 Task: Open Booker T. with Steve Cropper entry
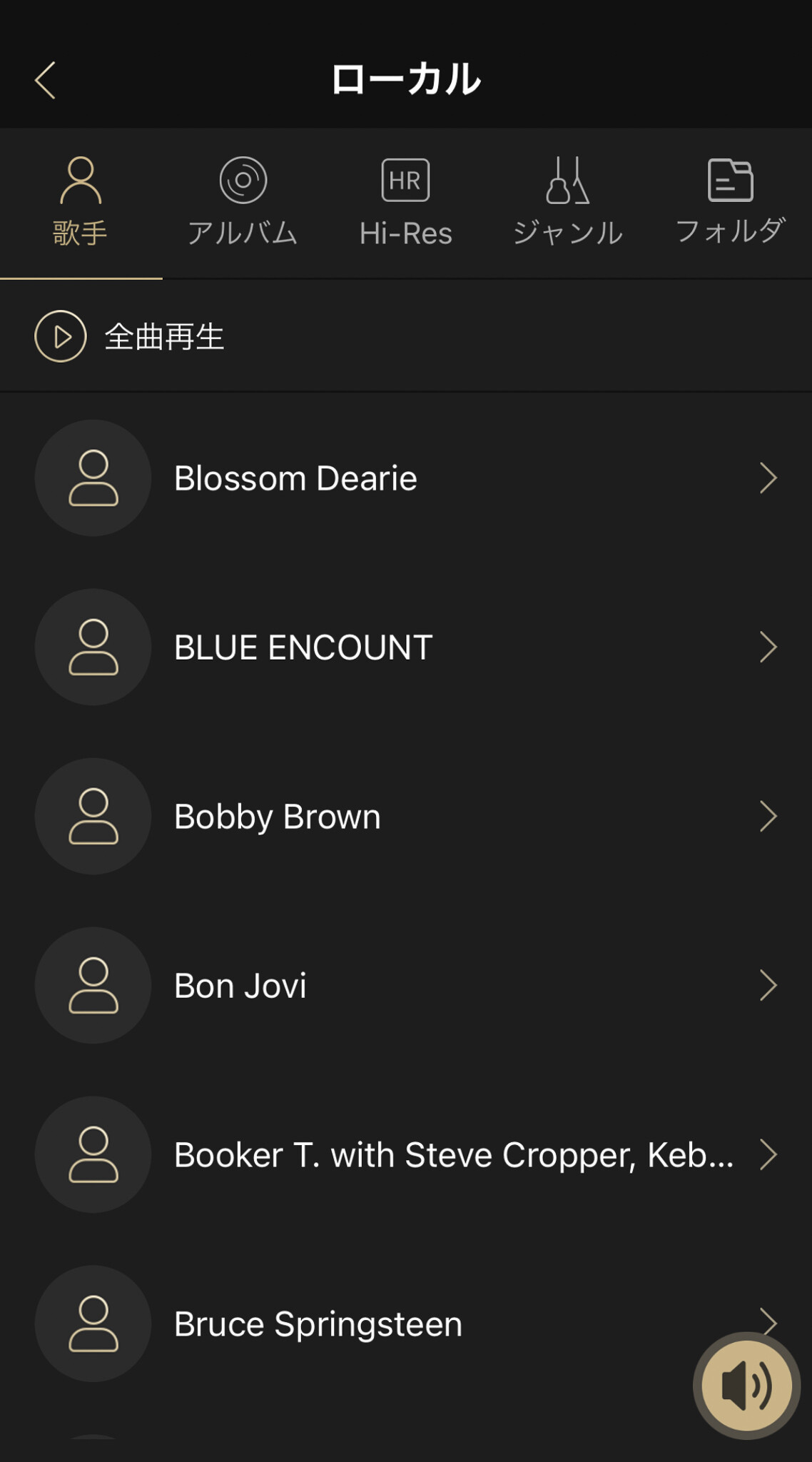pyautogui.click(x=405, y=1155)
